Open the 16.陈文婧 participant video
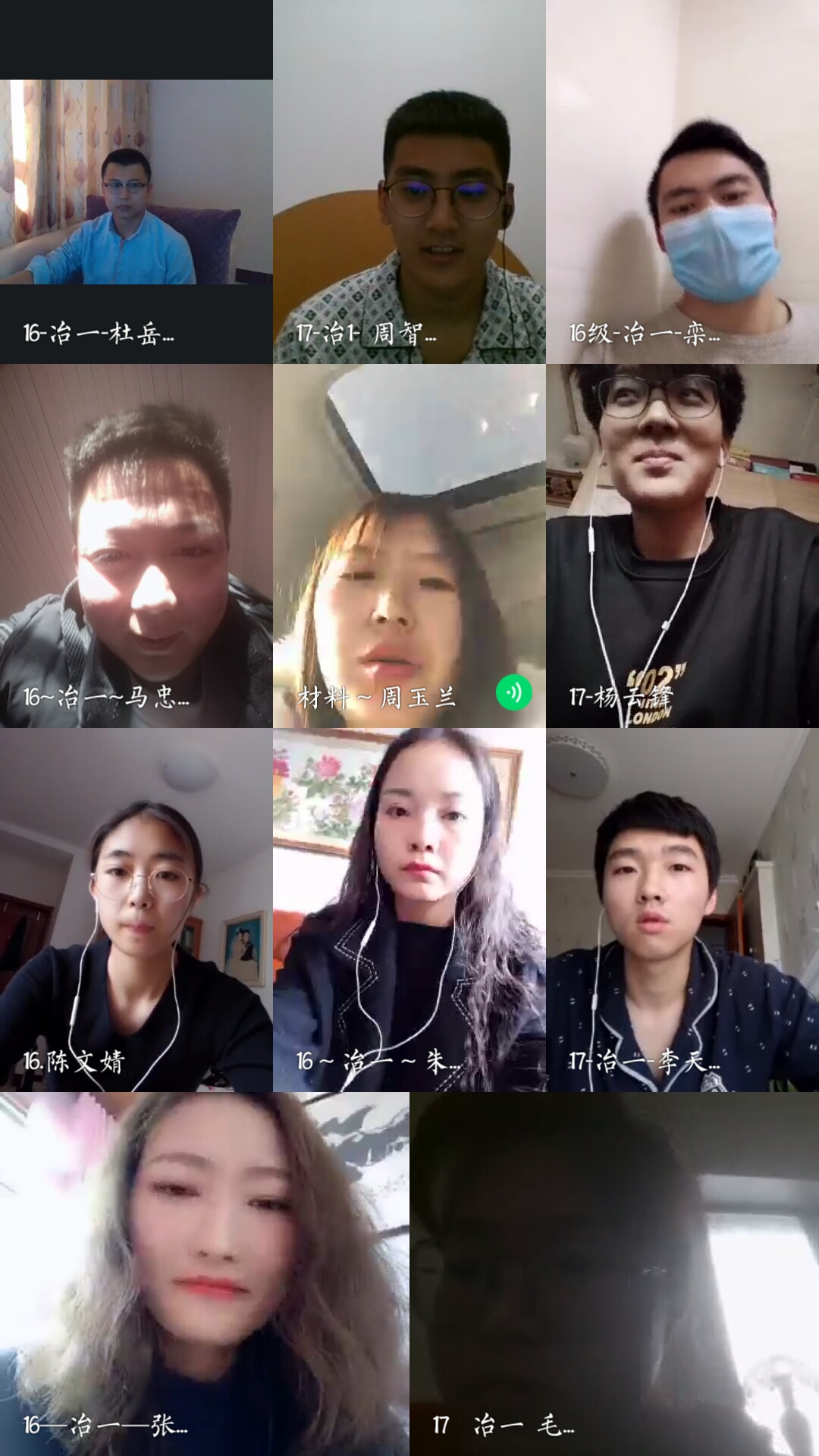The image size is (819, 1456). [x=136, y=910]
